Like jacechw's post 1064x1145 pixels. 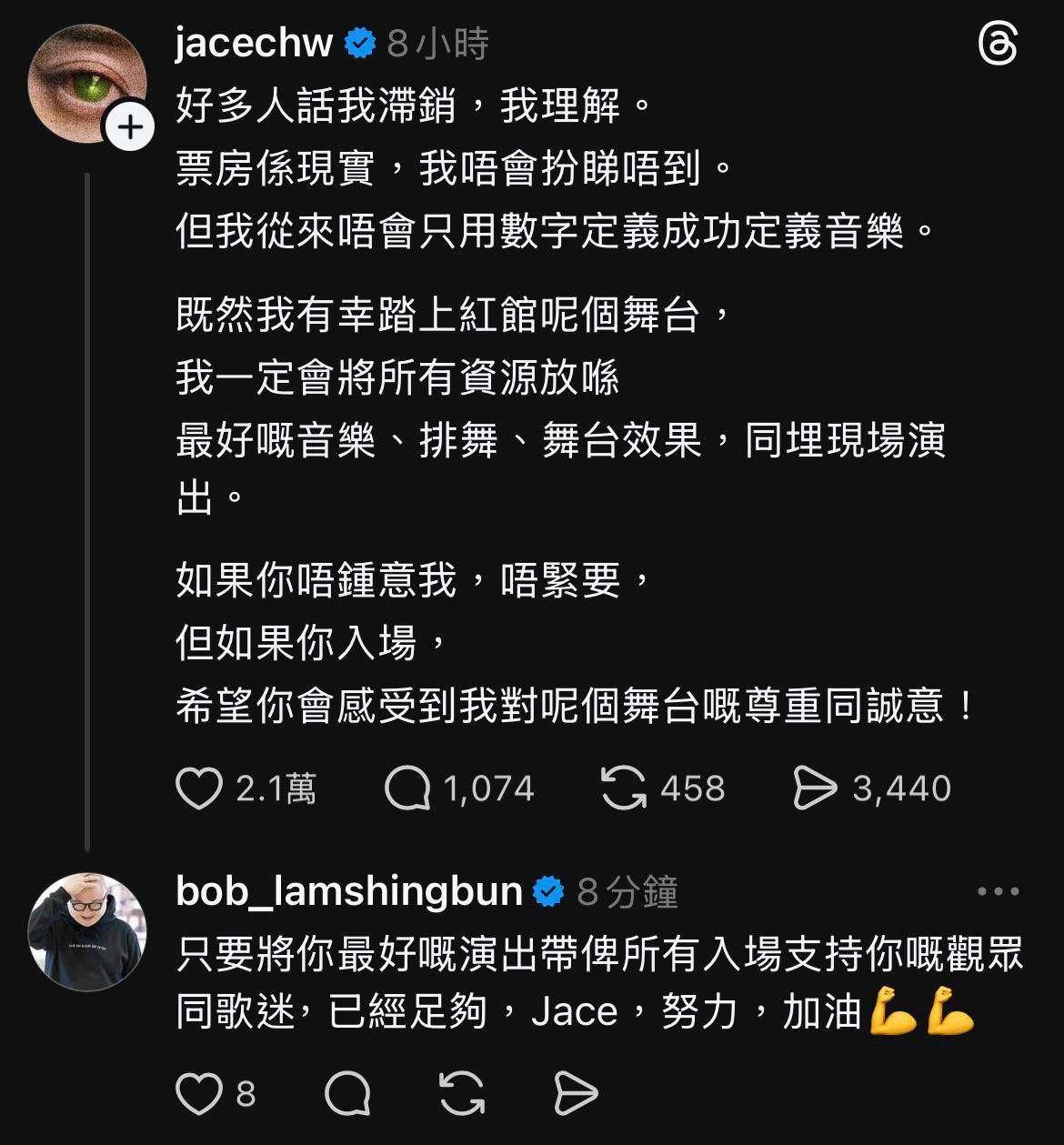[199, 788]
